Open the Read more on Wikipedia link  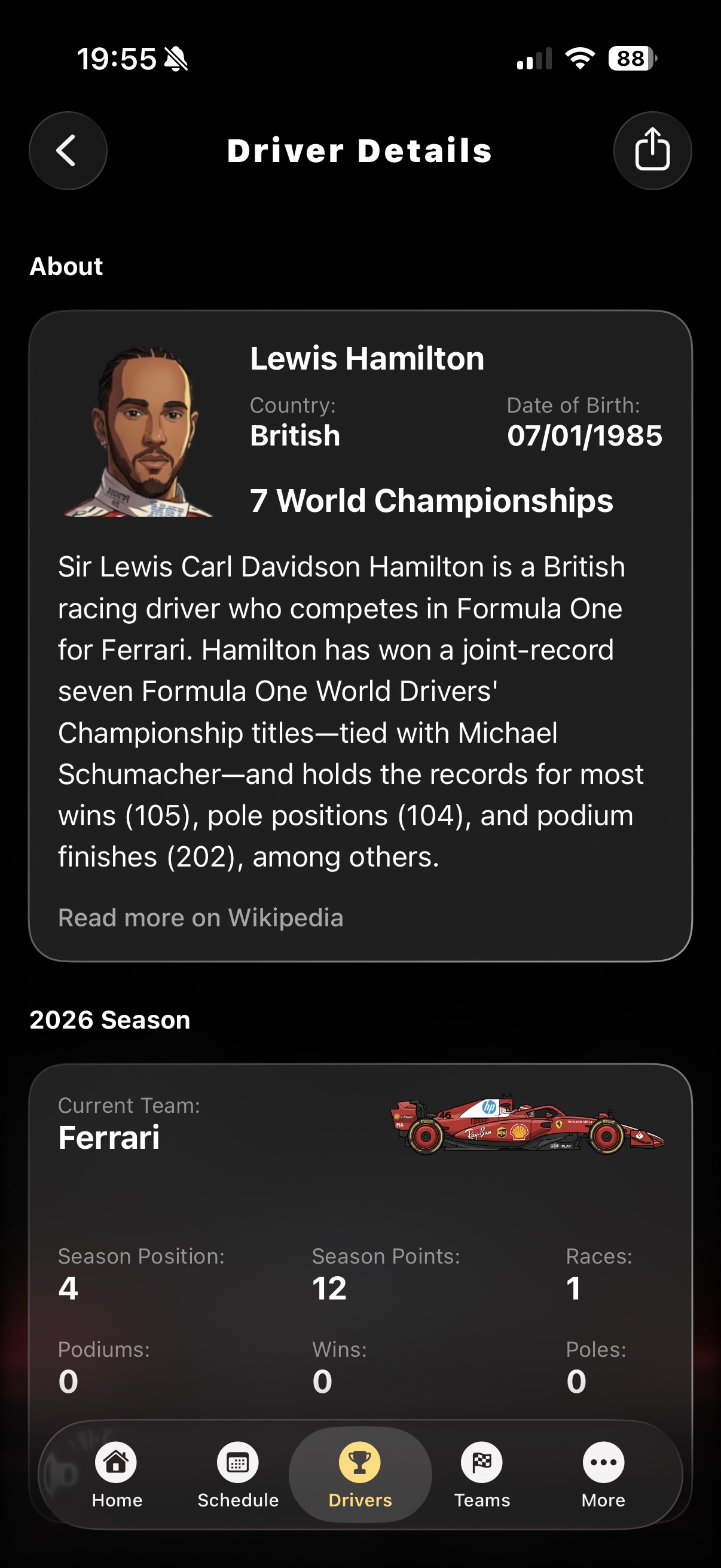click(201, 917)
